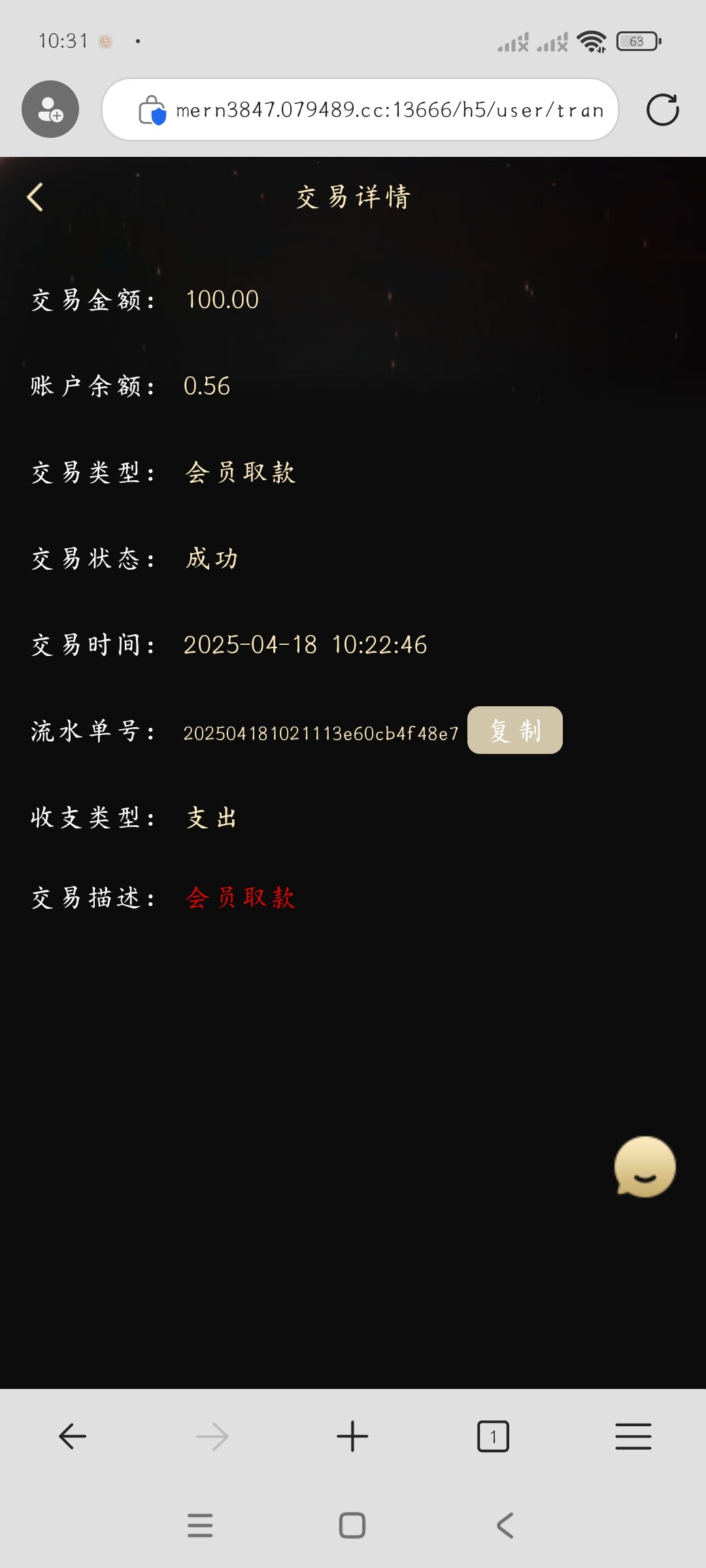Tap the system navigation back button
Viewport: 706px width, 1568px height.
(505, 1526)
